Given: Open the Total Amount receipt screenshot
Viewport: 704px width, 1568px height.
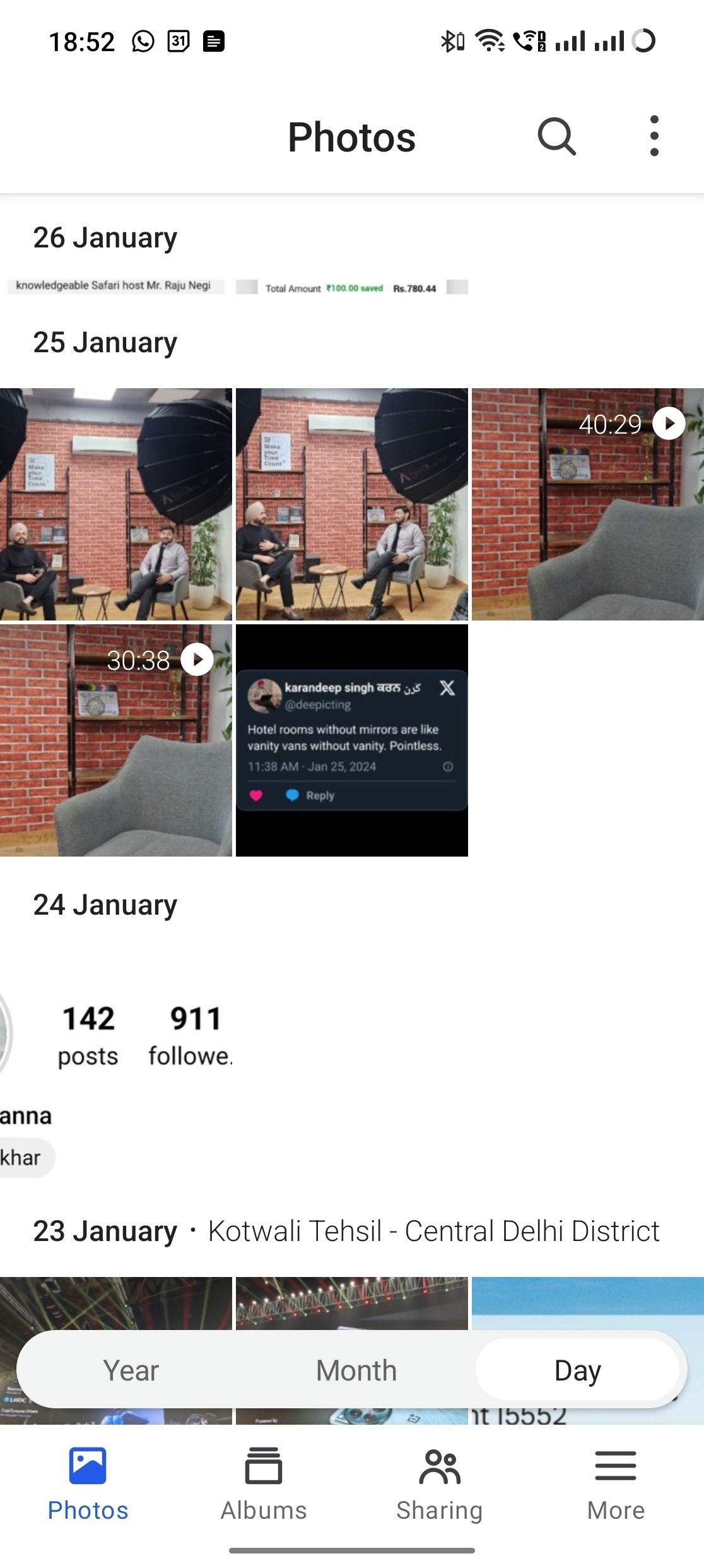Looking at the screenshot, I should [352, 288].
